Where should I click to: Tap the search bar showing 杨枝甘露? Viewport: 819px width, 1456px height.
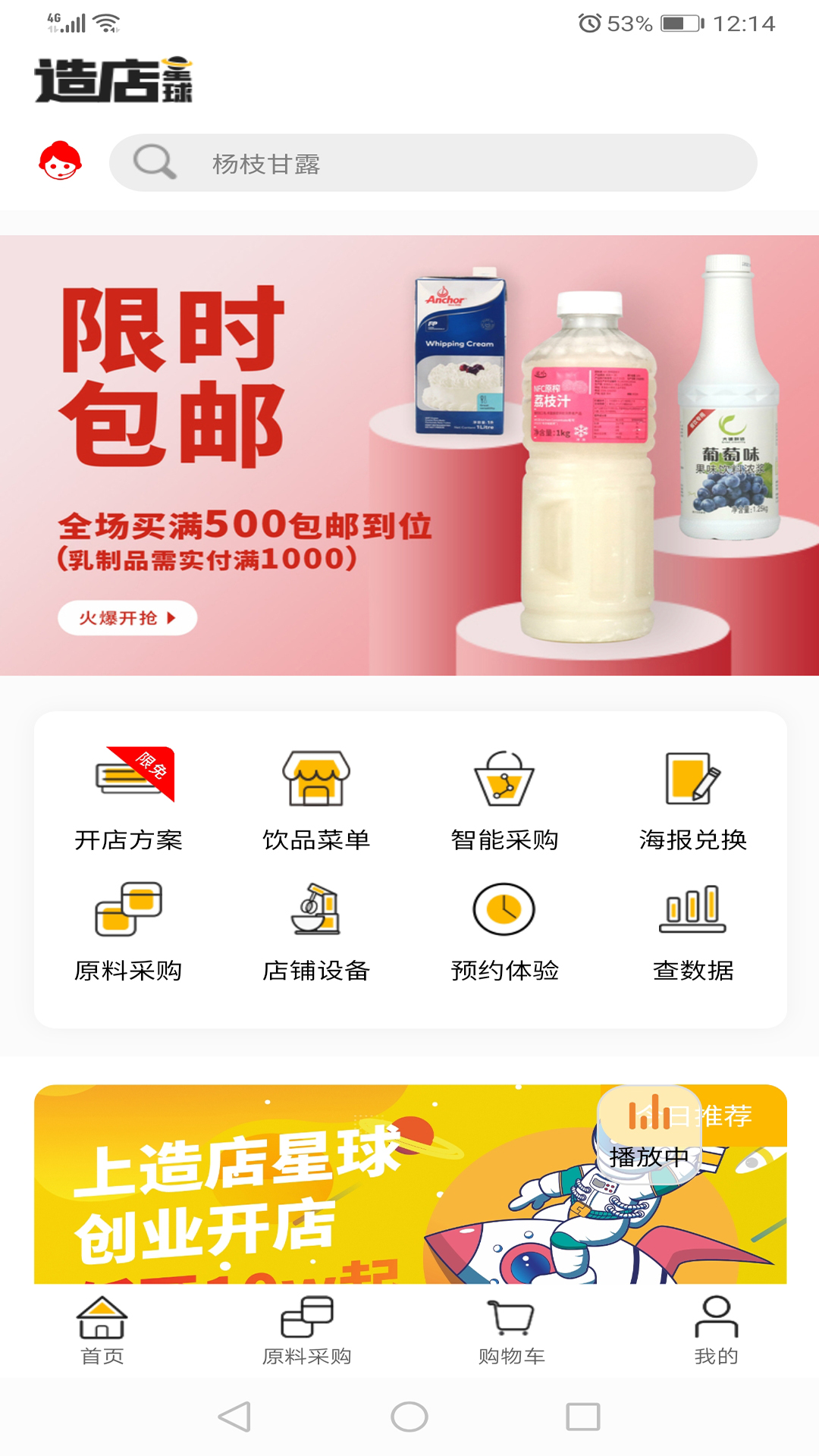tap(435, 161)
